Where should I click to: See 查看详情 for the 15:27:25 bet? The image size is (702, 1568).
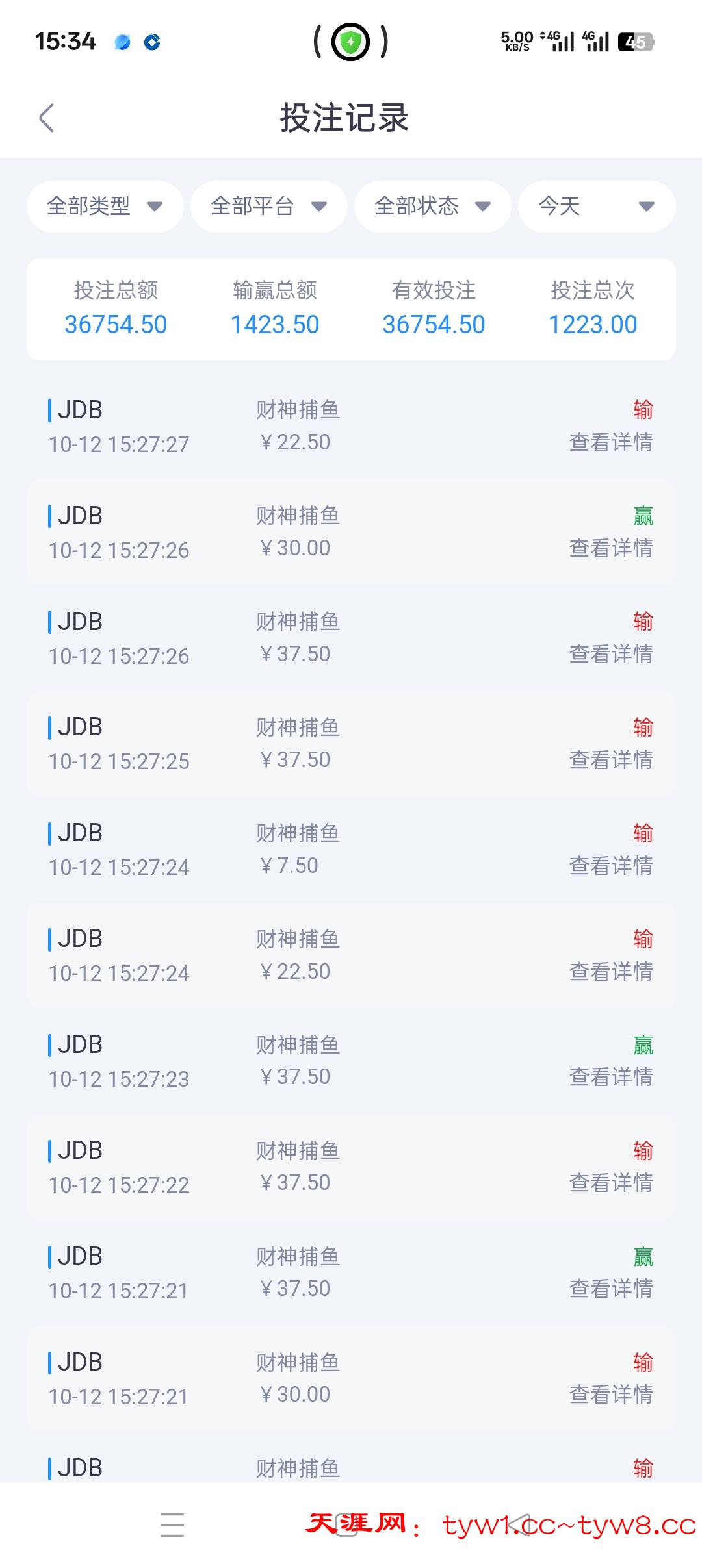(610, 760)
